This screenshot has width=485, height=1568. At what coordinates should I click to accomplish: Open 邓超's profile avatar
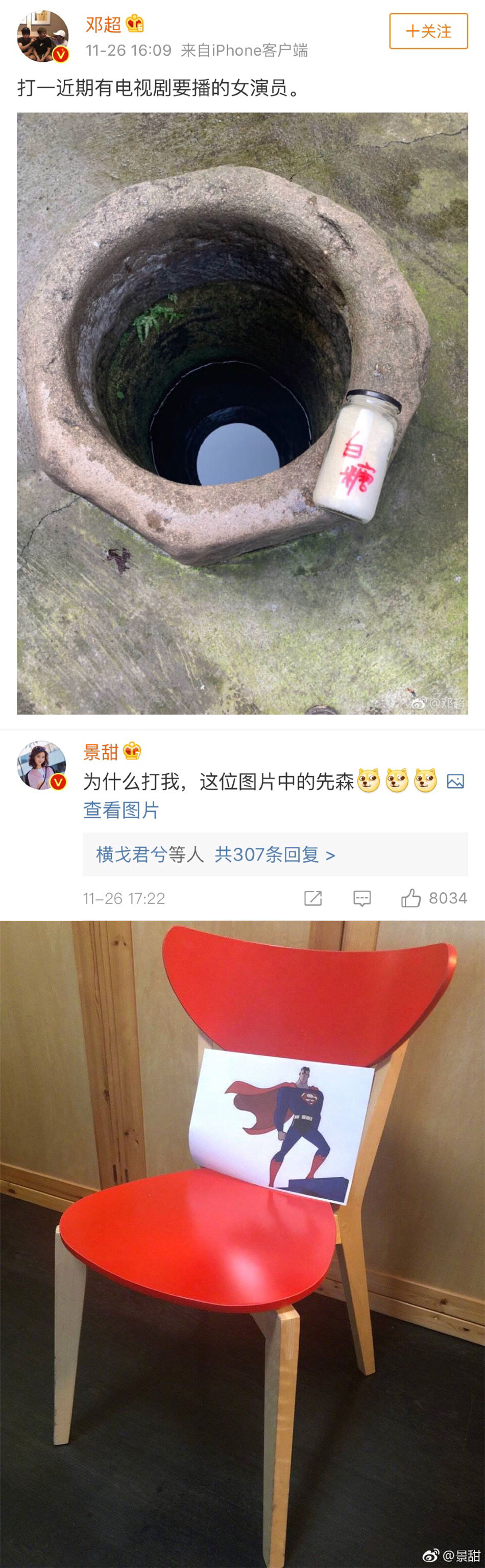pyautogui.click(x=42, y=37)
